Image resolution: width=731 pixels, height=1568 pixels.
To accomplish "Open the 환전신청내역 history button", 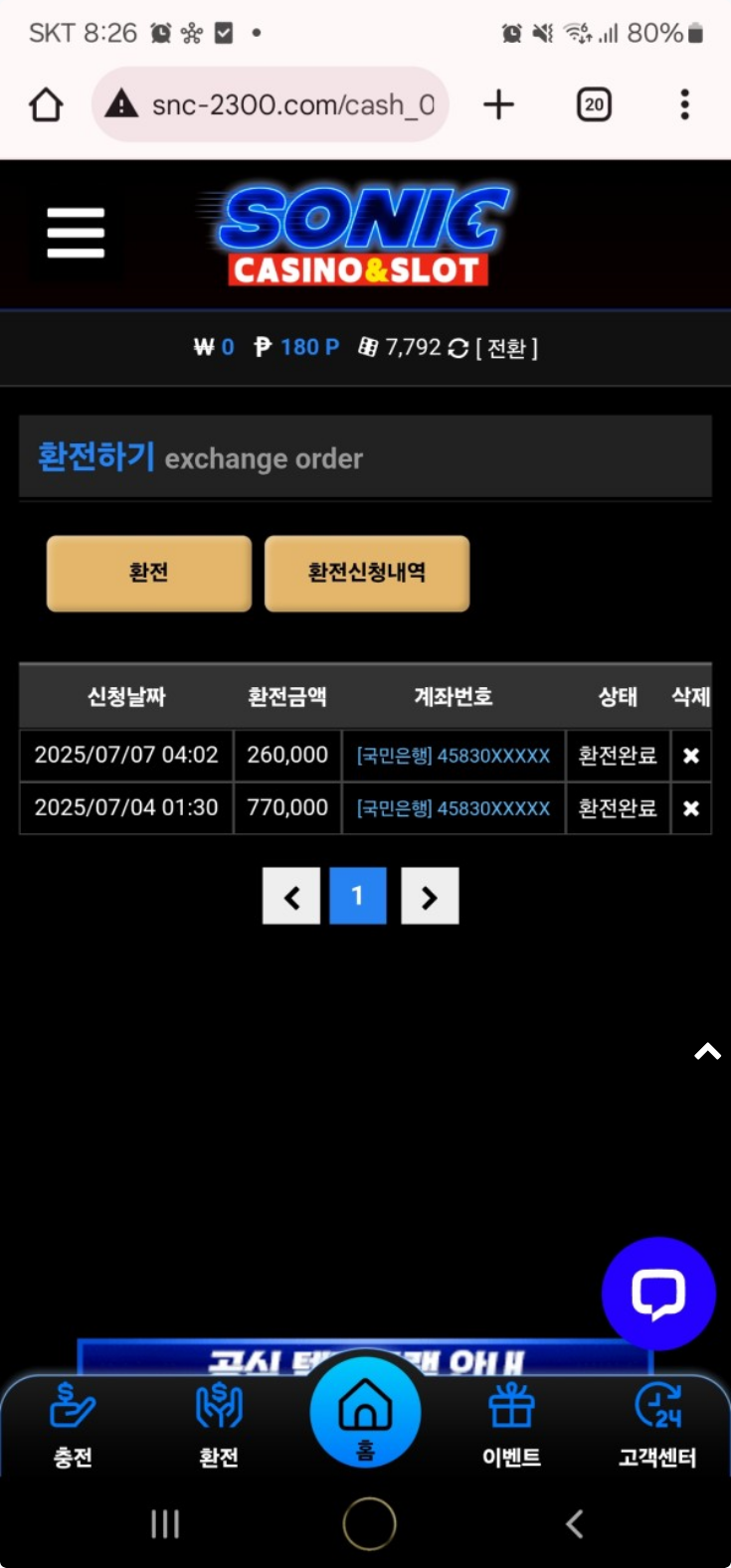I will [x=367, y=573].
